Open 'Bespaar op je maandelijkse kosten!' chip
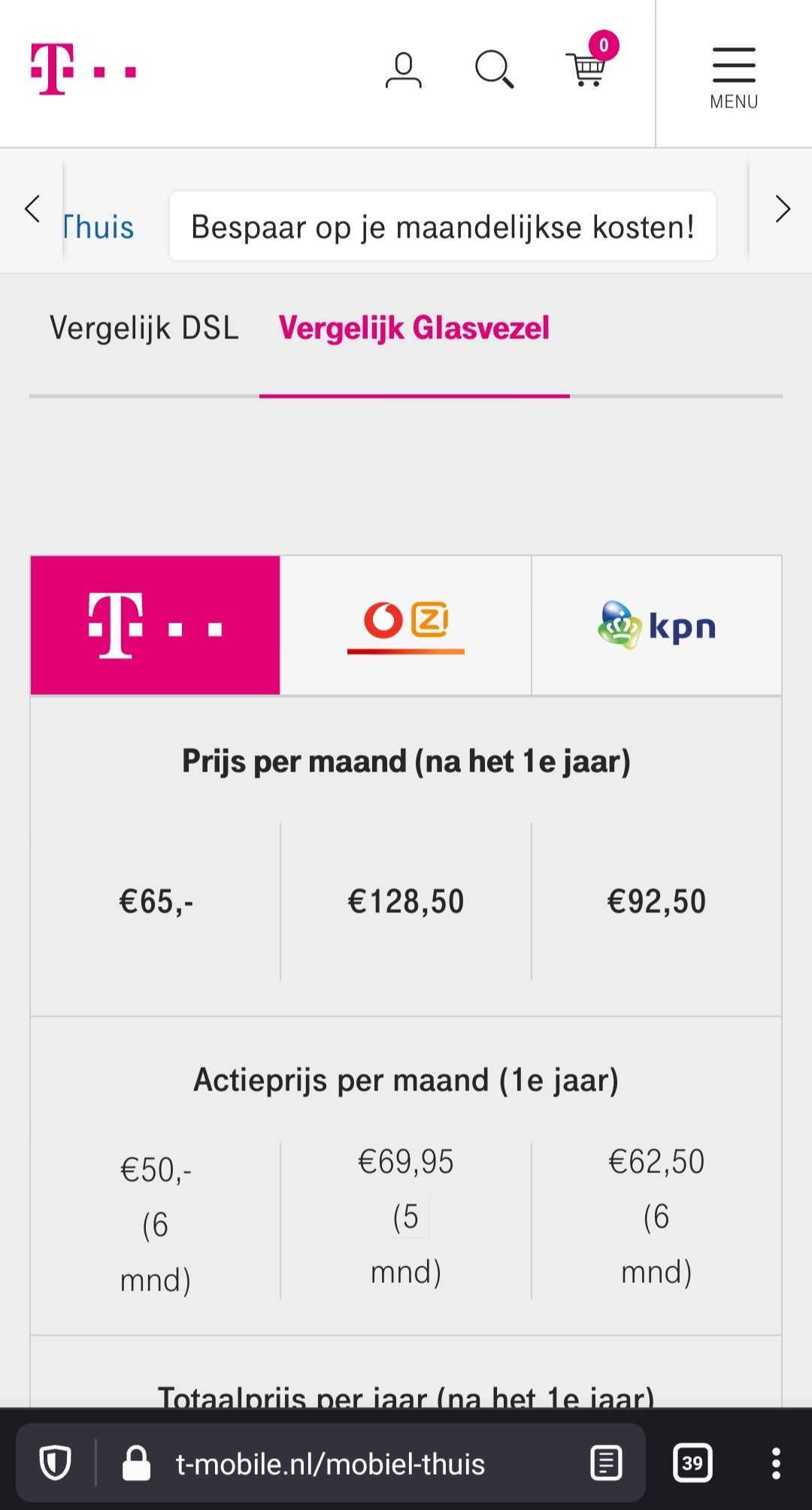 point(442,227)
